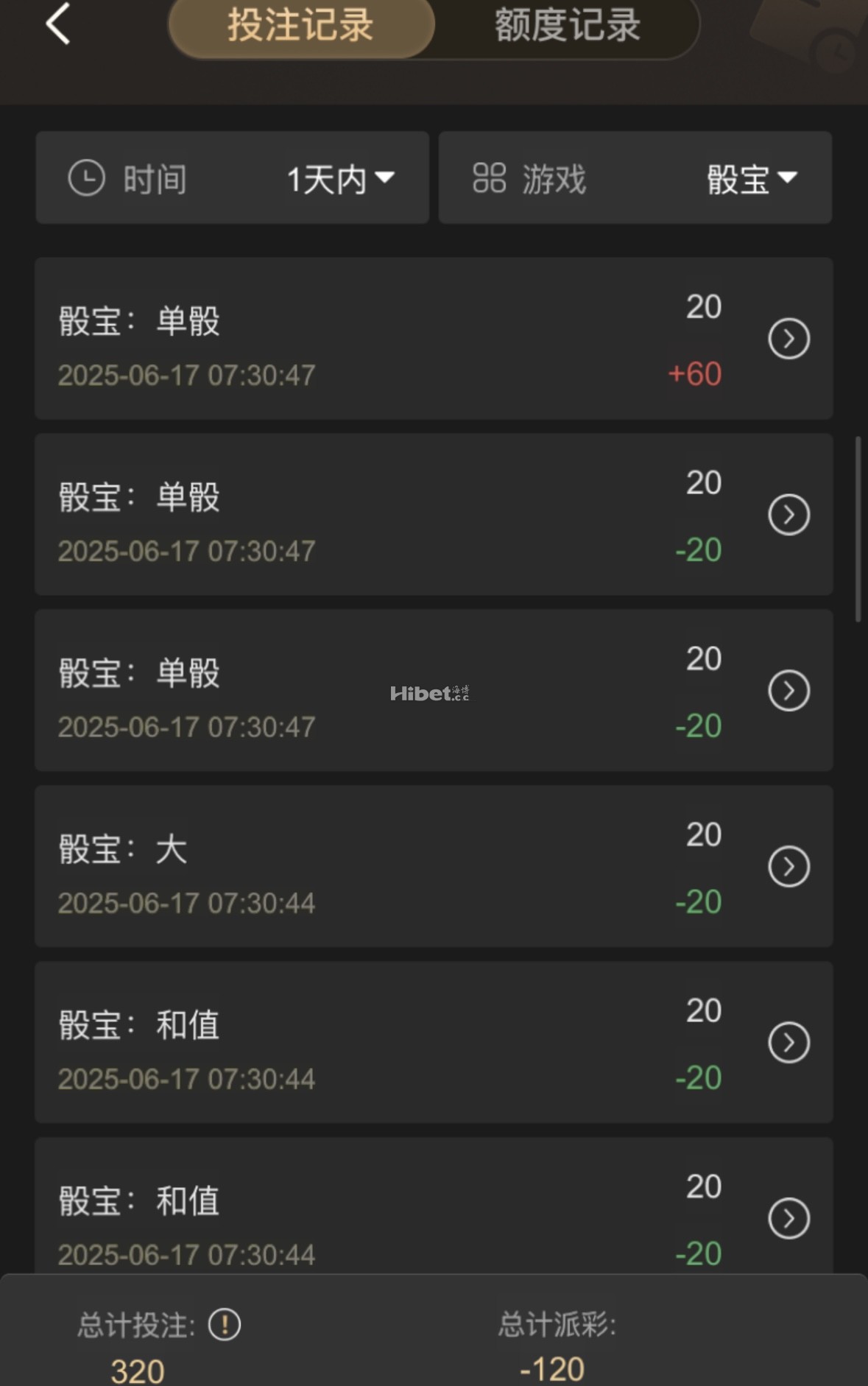This screenshot has width=868, height=1386.
Task: Open the 单骰 record with +60 payout
Action: point(788,339)
